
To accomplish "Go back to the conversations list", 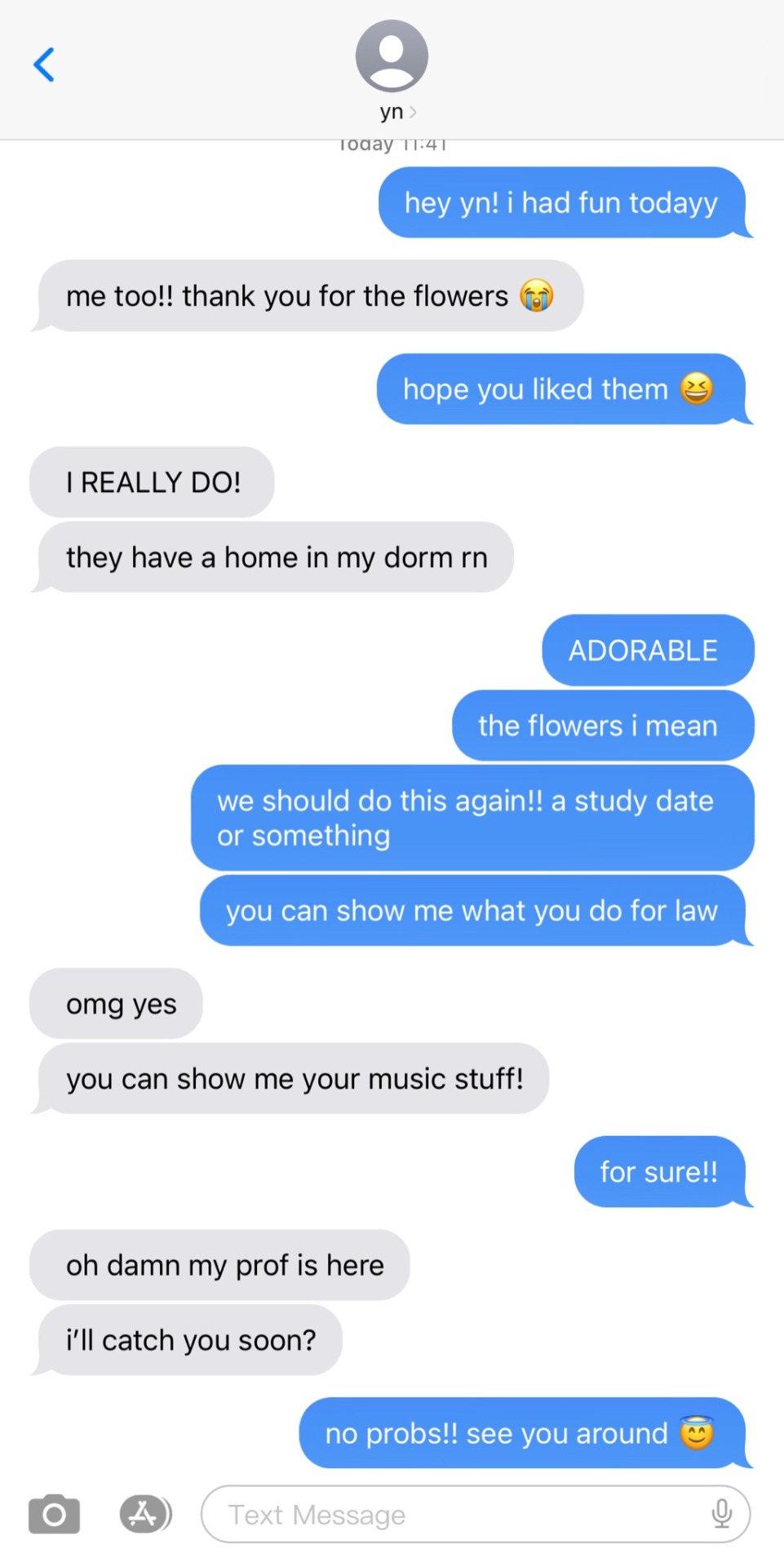I will 44,65.
